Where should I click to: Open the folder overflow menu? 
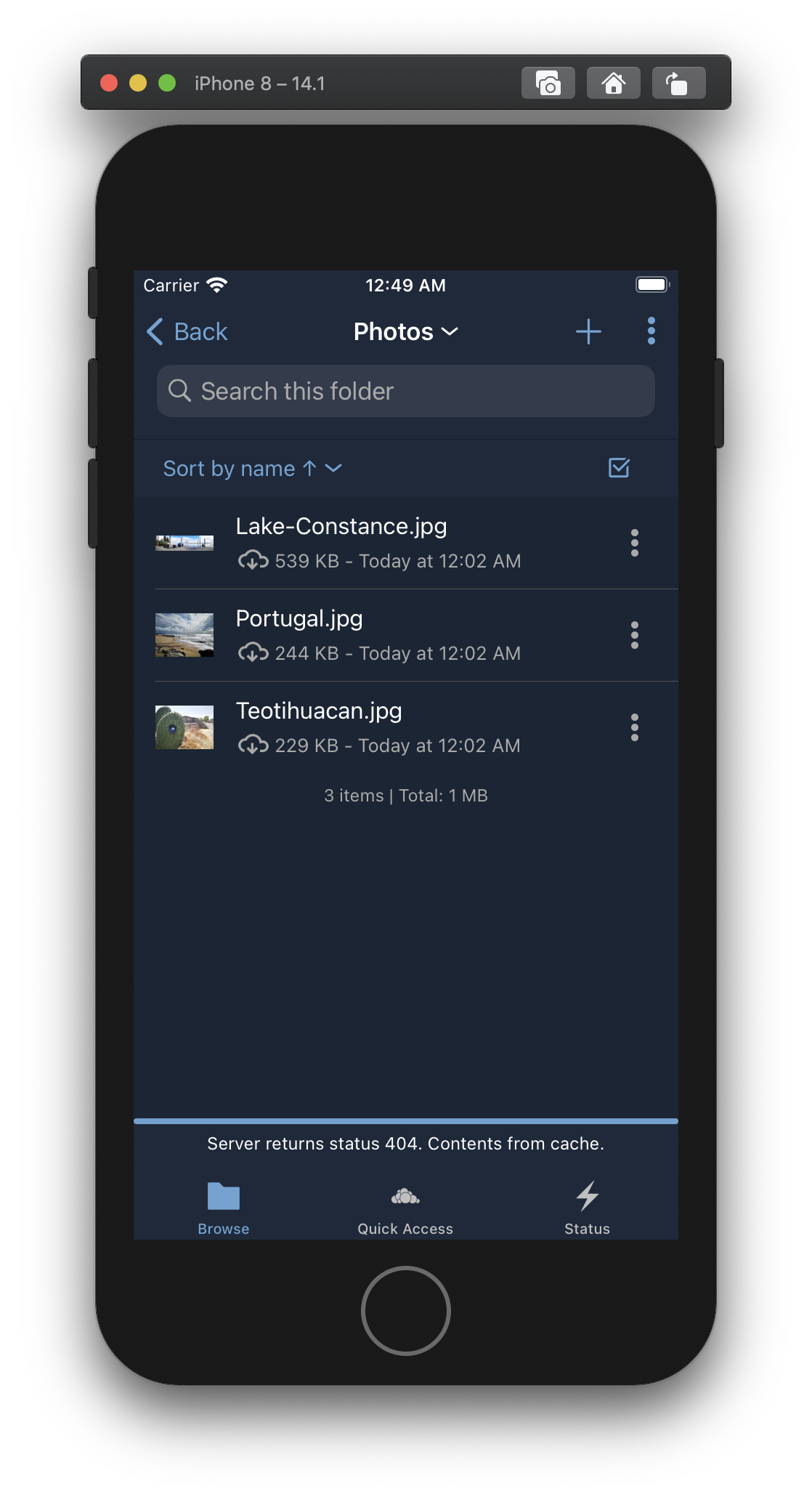tap(651, 331)
